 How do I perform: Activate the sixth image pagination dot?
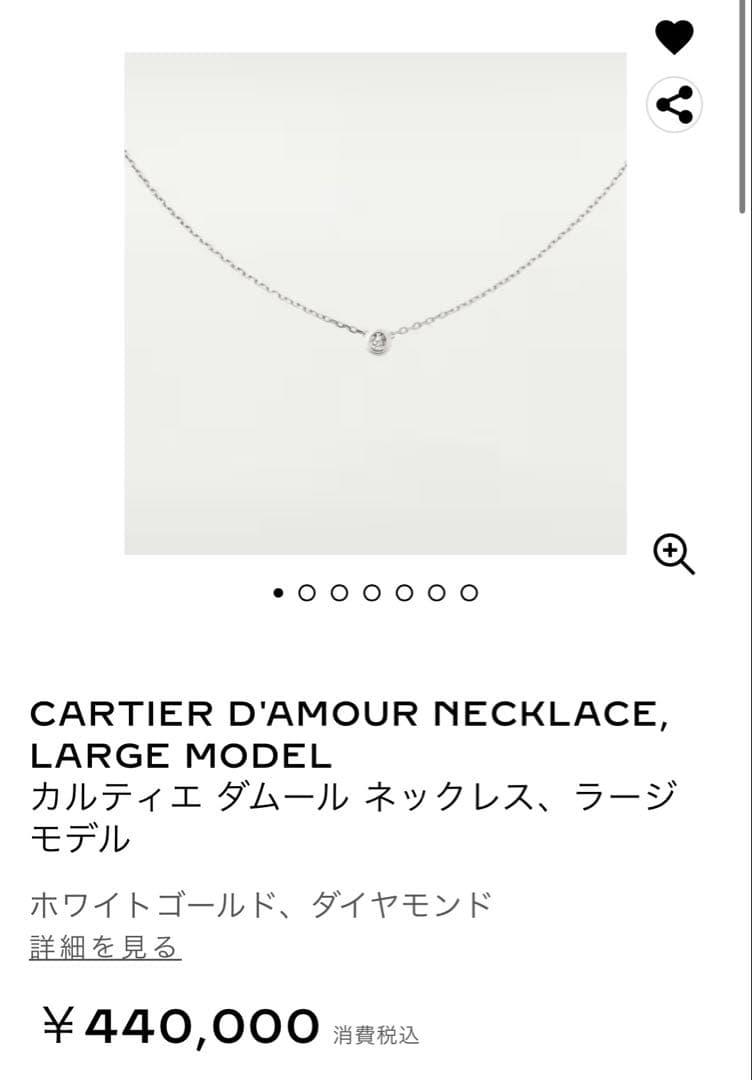[x=438, y=592]
